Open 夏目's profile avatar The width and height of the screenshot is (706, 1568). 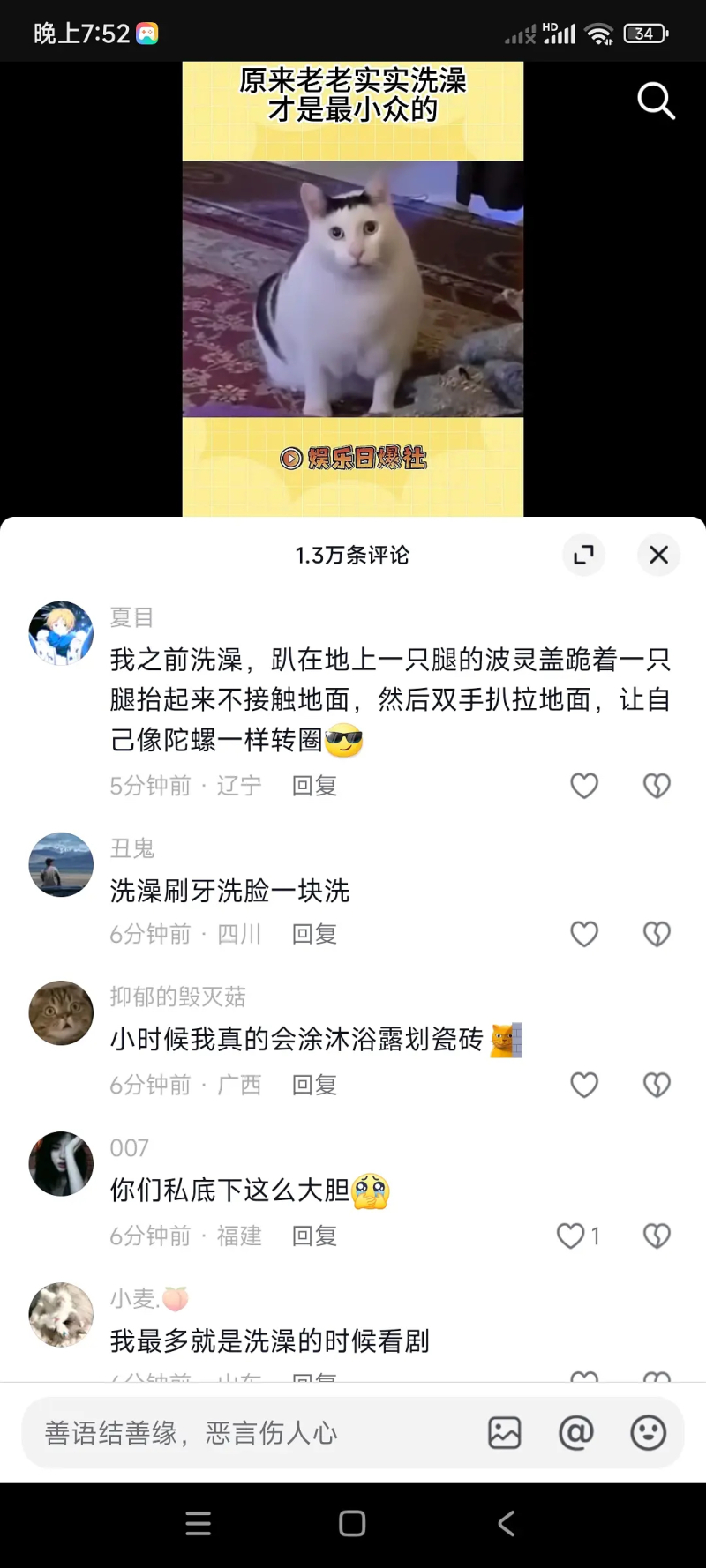(61, 633)
